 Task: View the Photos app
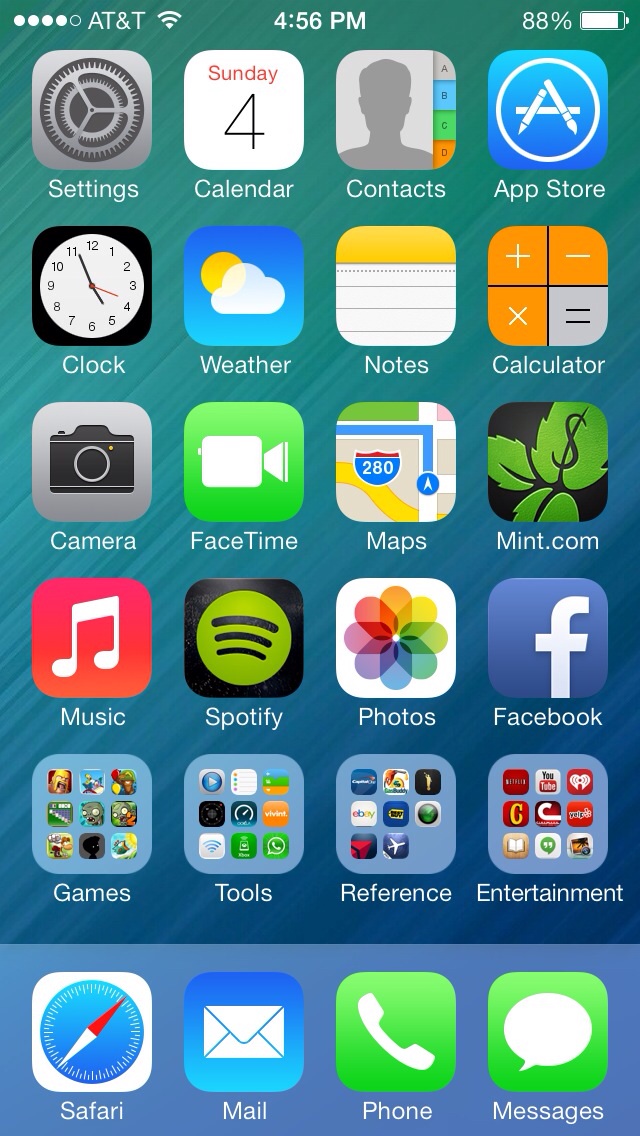396,638
